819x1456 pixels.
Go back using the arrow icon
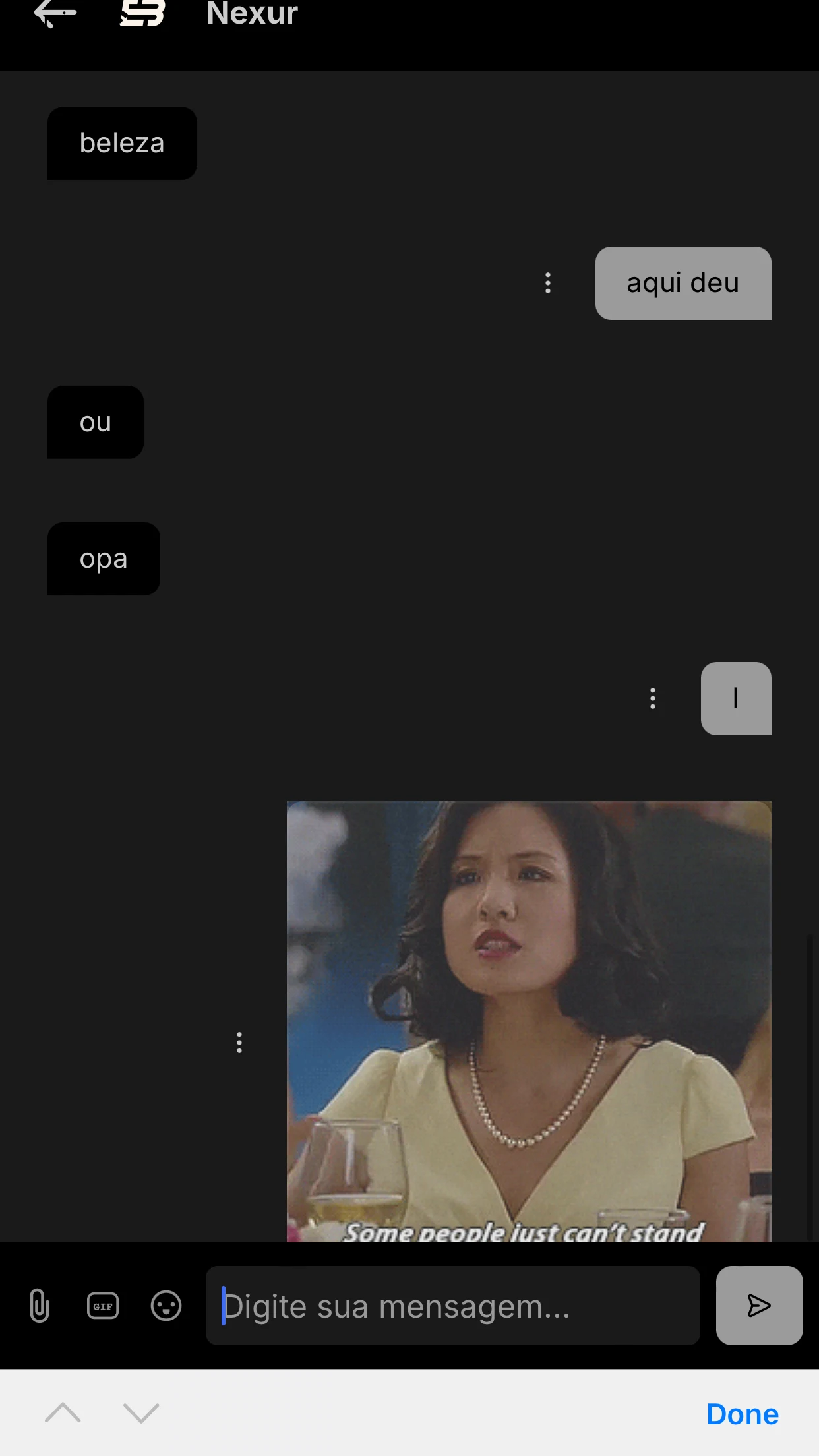click(x=55, y=13)
